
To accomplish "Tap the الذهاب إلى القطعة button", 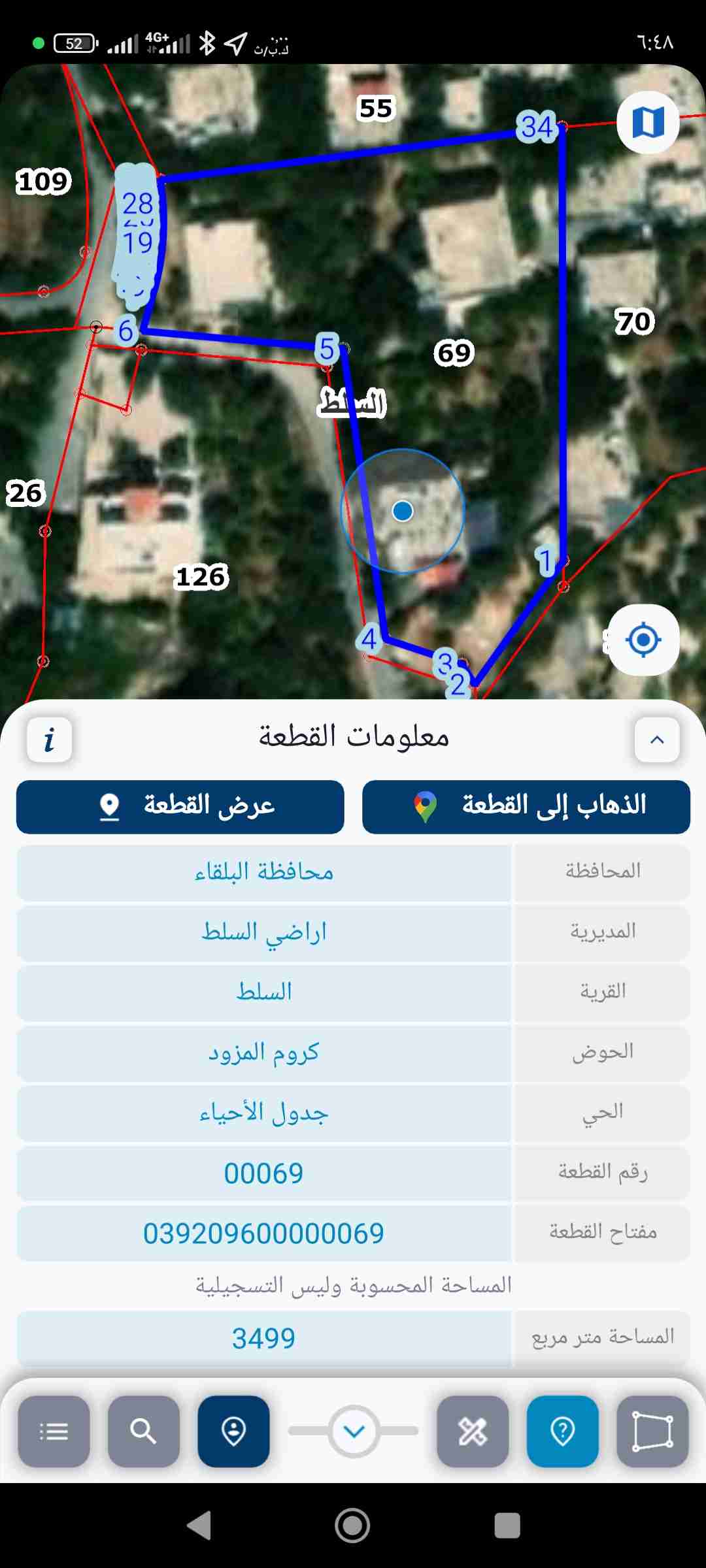I will (x=526, y=807).
